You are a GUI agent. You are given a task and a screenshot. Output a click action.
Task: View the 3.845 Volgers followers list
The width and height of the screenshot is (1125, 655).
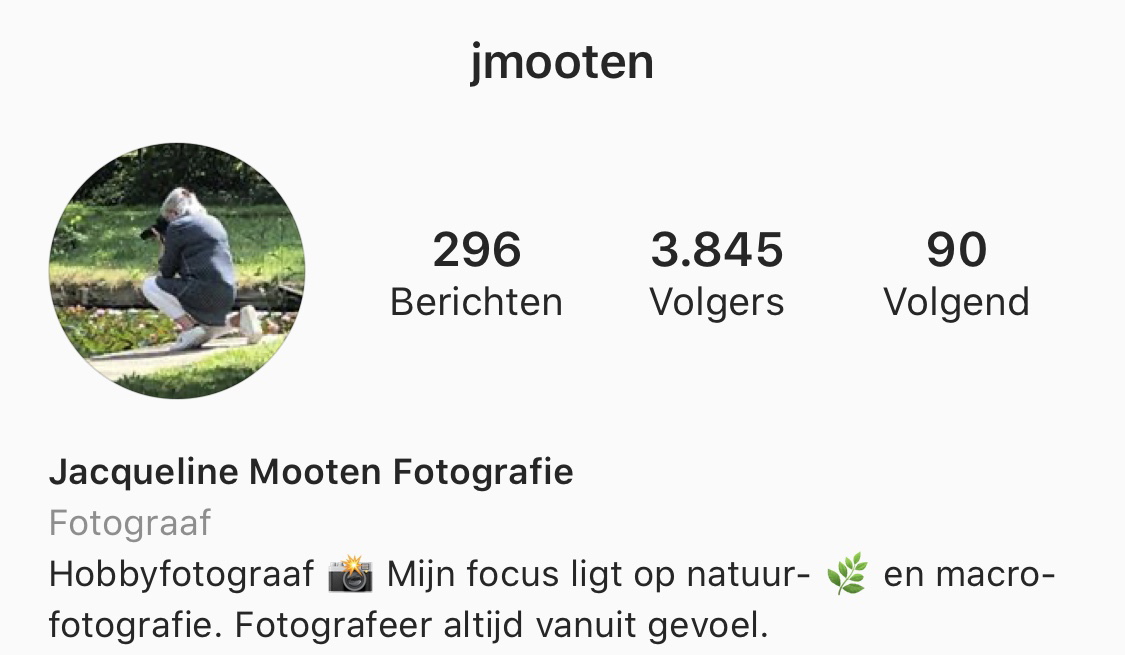[x=717, y=274]
